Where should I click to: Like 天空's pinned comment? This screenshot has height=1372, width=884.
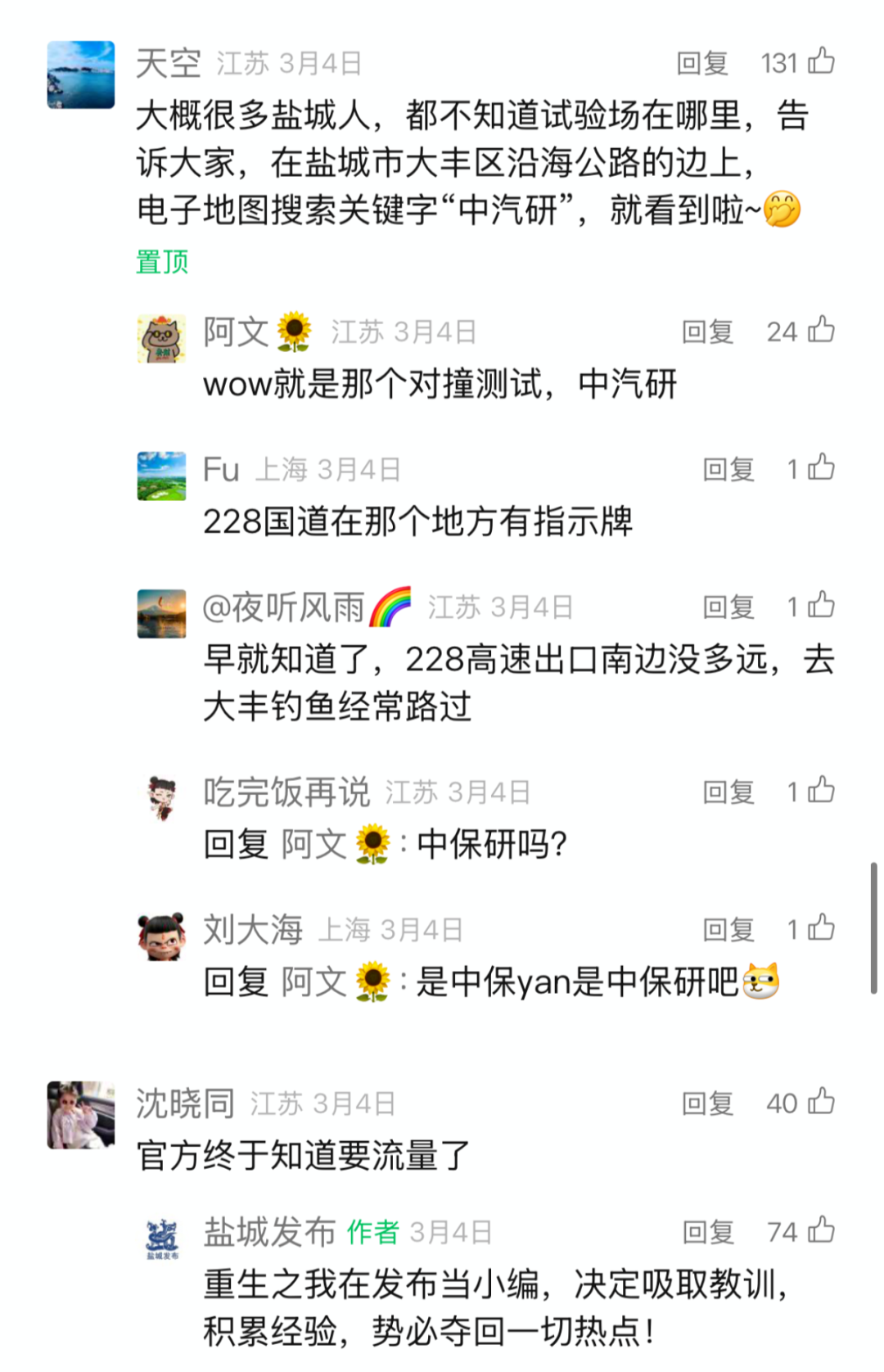coord(821,61)
